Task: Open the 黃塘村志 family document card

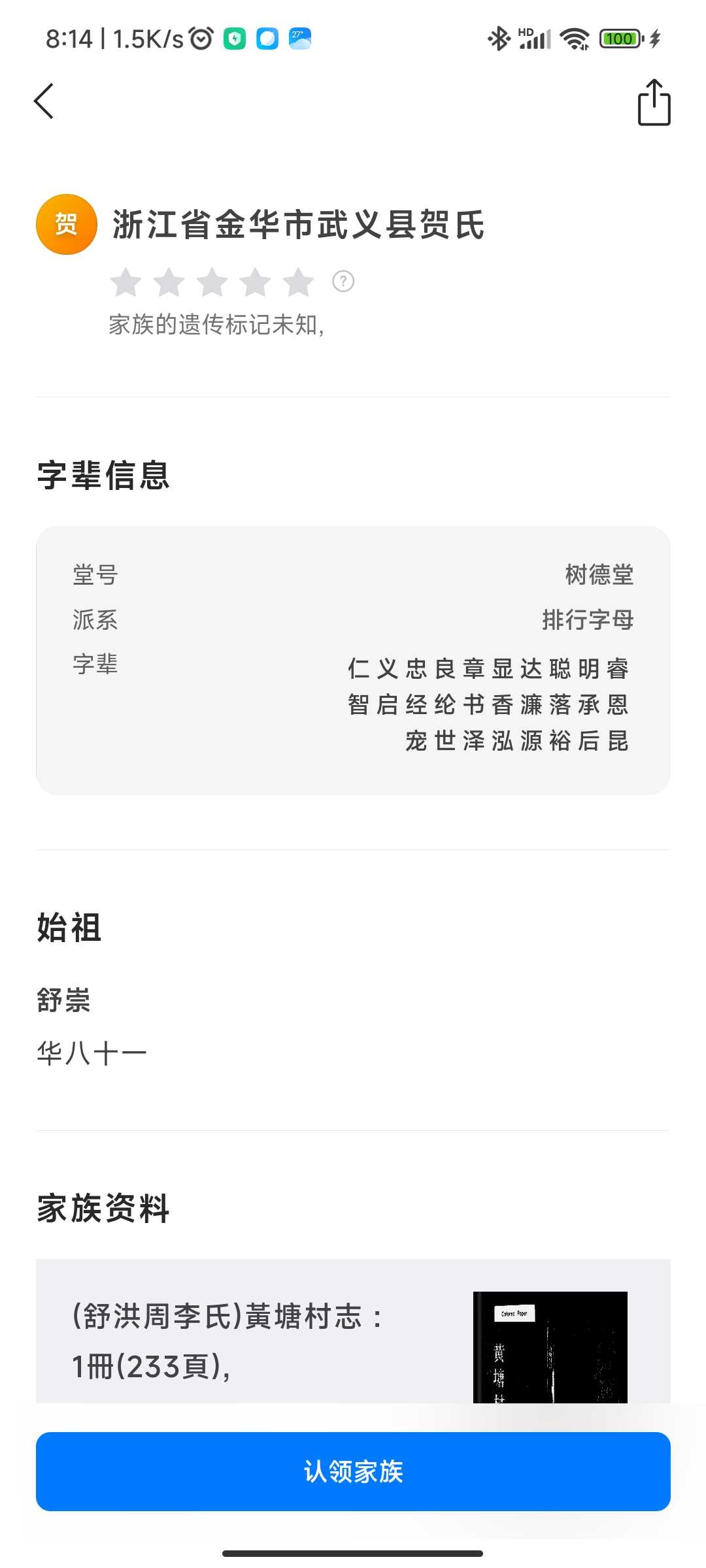Action: coord(353,1331)
